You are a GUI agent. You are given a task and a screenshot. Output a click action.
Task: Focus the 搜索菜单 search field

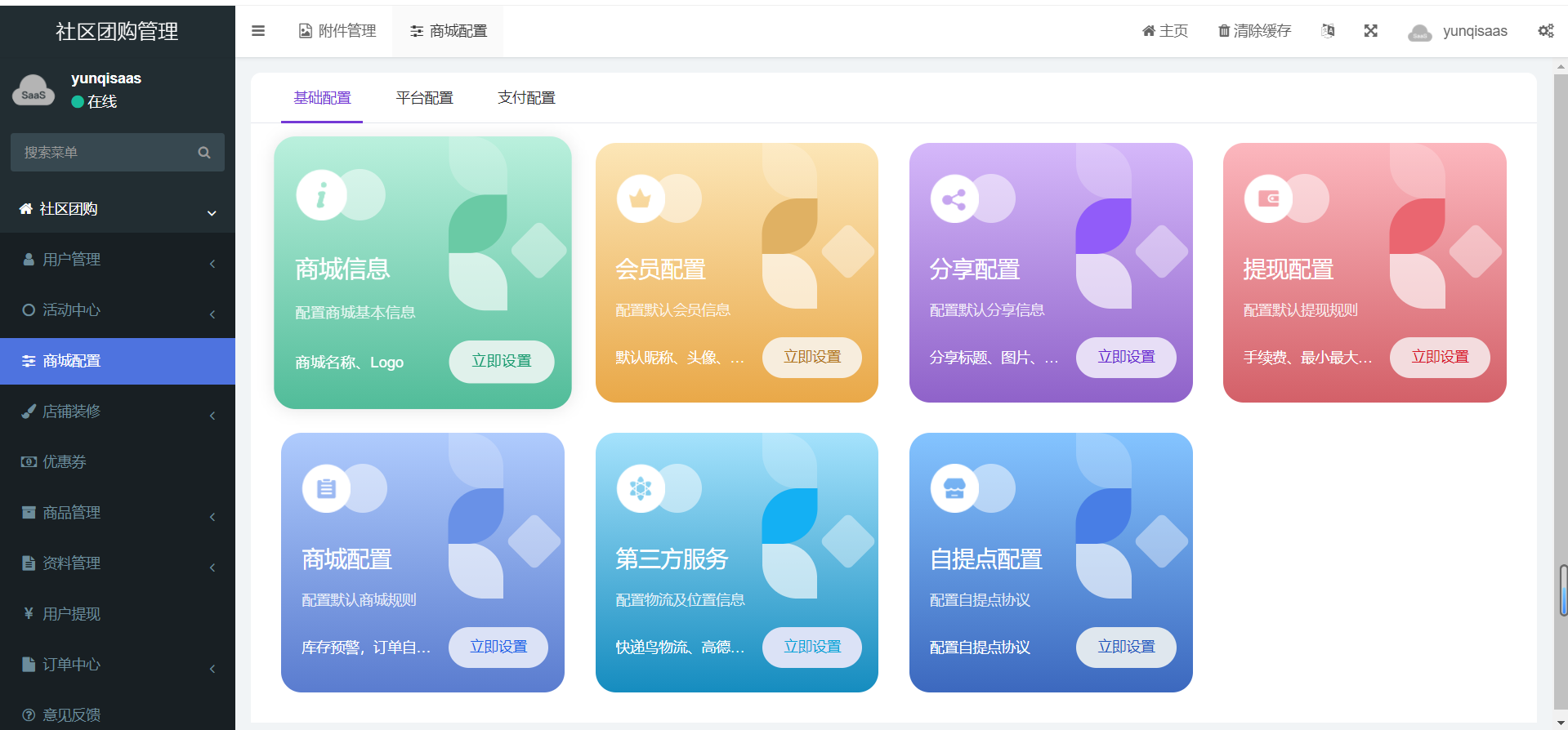coord(106,153)
